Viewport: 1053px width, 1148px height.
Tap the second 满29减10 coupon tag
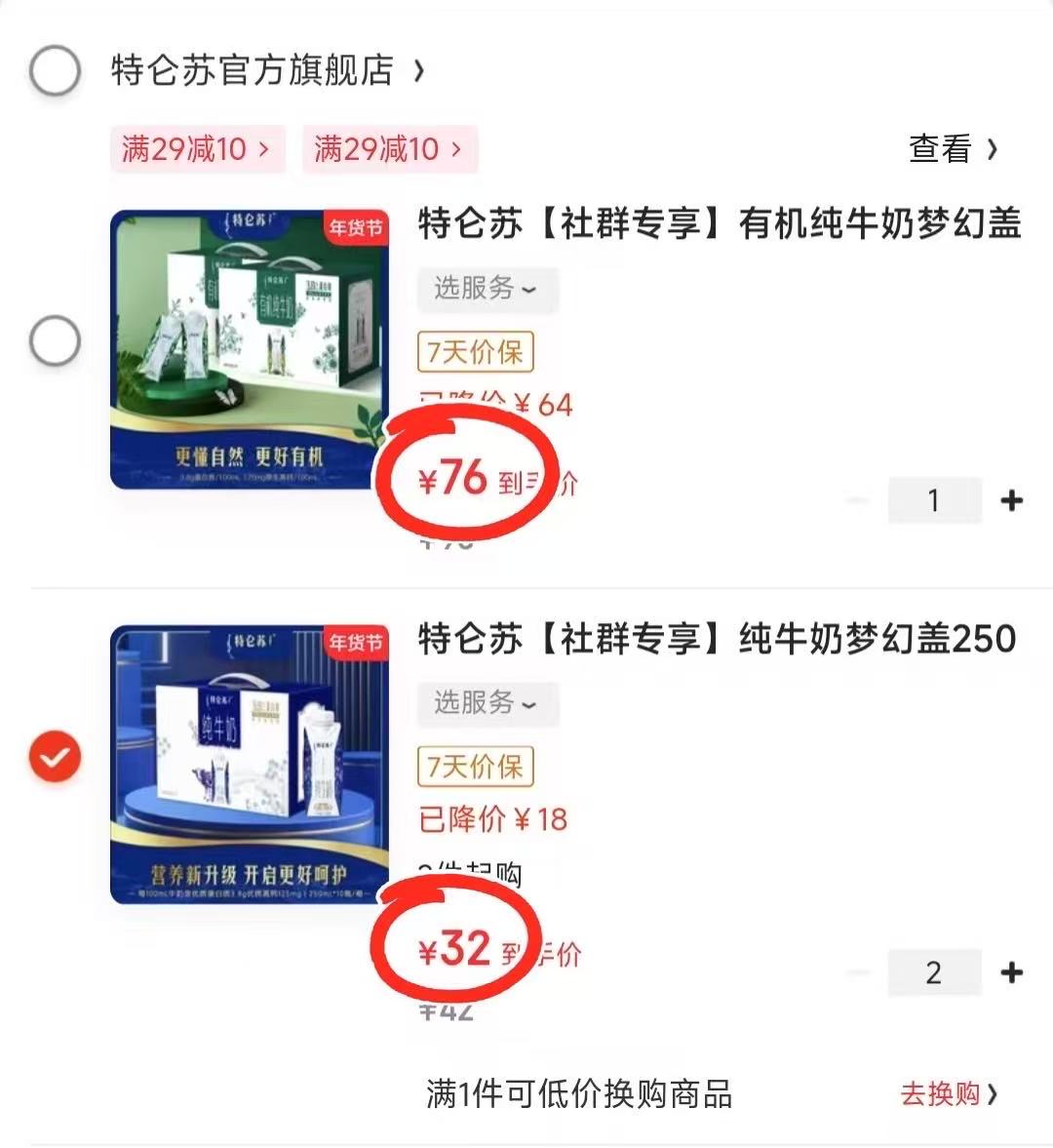(390, 149)
